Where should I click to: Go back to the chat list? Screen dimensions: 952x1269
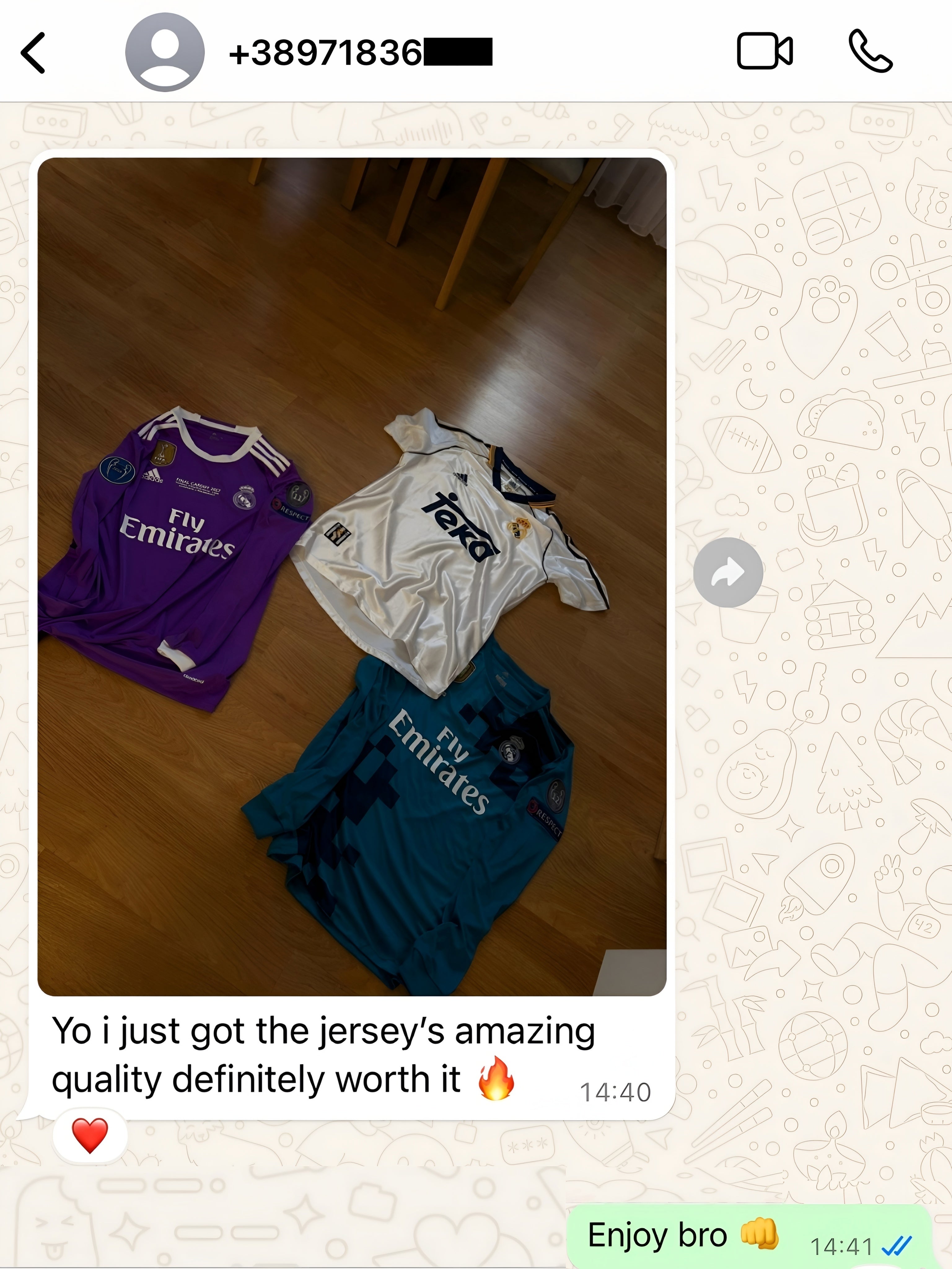coord(33,53)
